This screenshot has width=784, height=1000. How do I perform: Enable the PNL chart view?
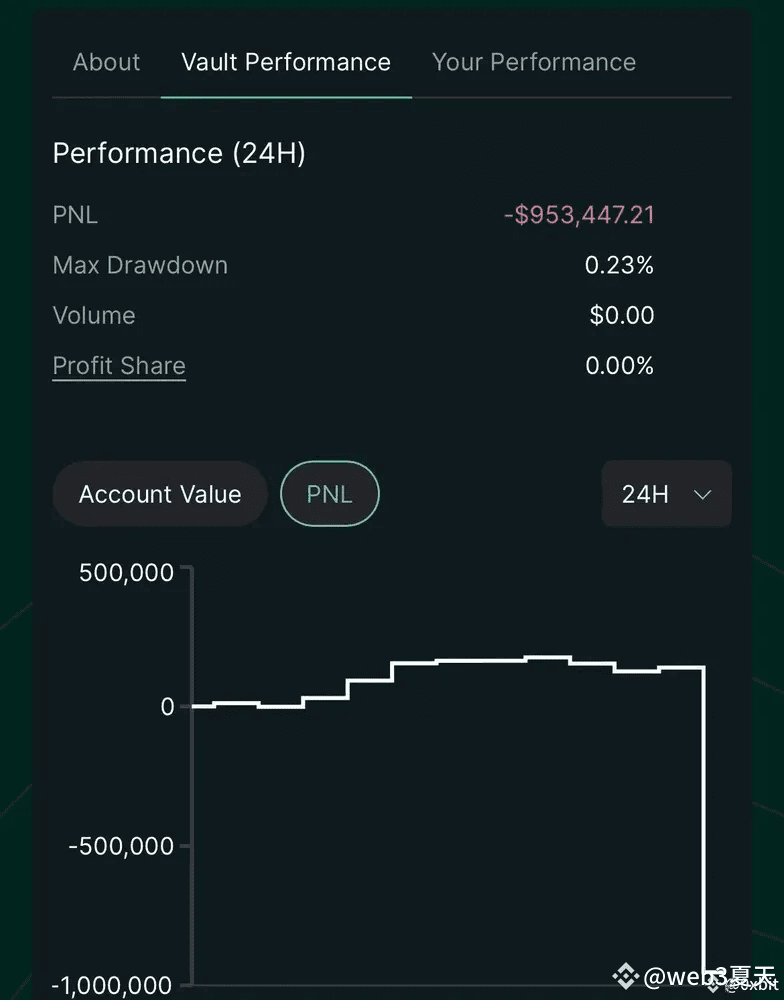[x=329, y=493]
